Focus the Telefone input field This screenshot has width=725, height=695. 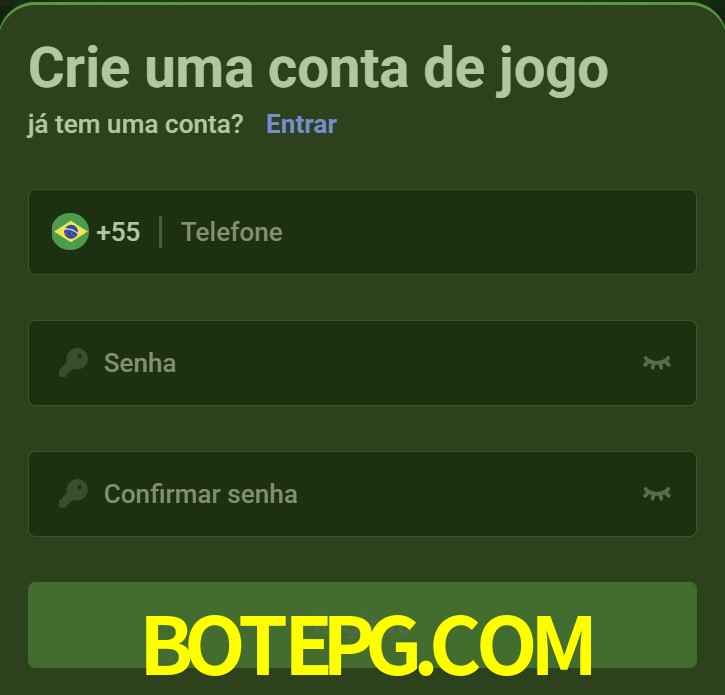420,232
